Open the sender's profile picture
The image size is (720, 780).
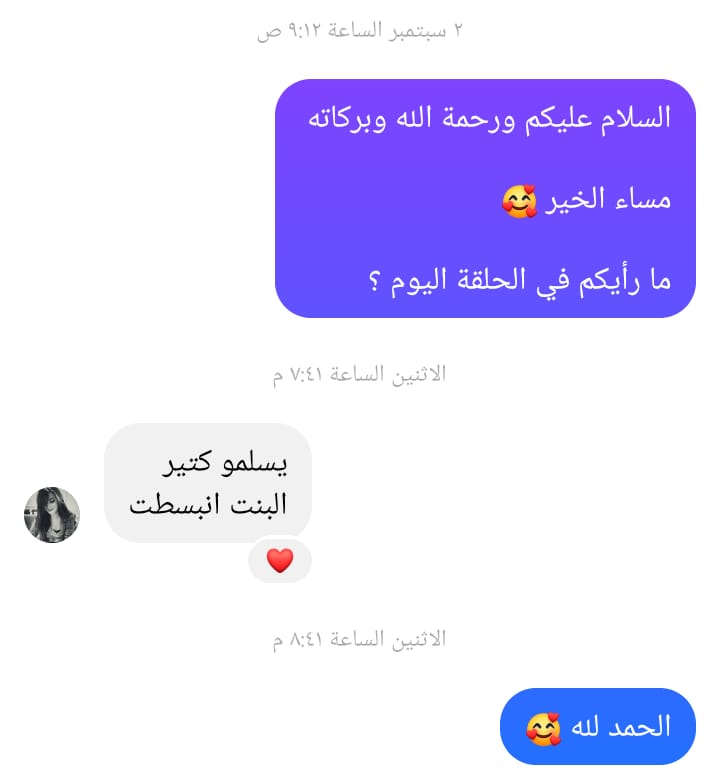52,515
